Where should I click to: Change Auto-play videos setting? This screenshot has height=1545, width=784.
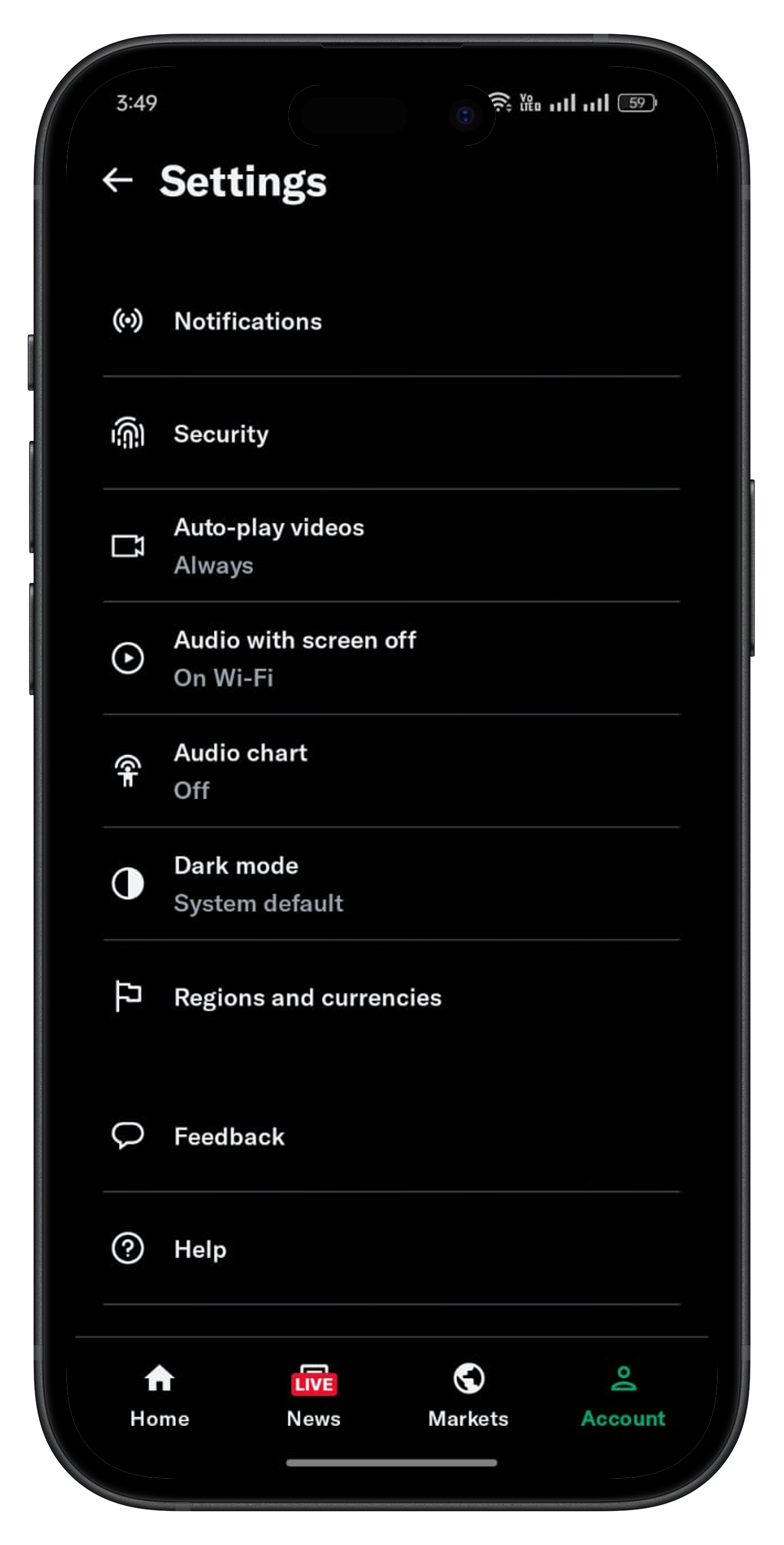coord(269,546)
